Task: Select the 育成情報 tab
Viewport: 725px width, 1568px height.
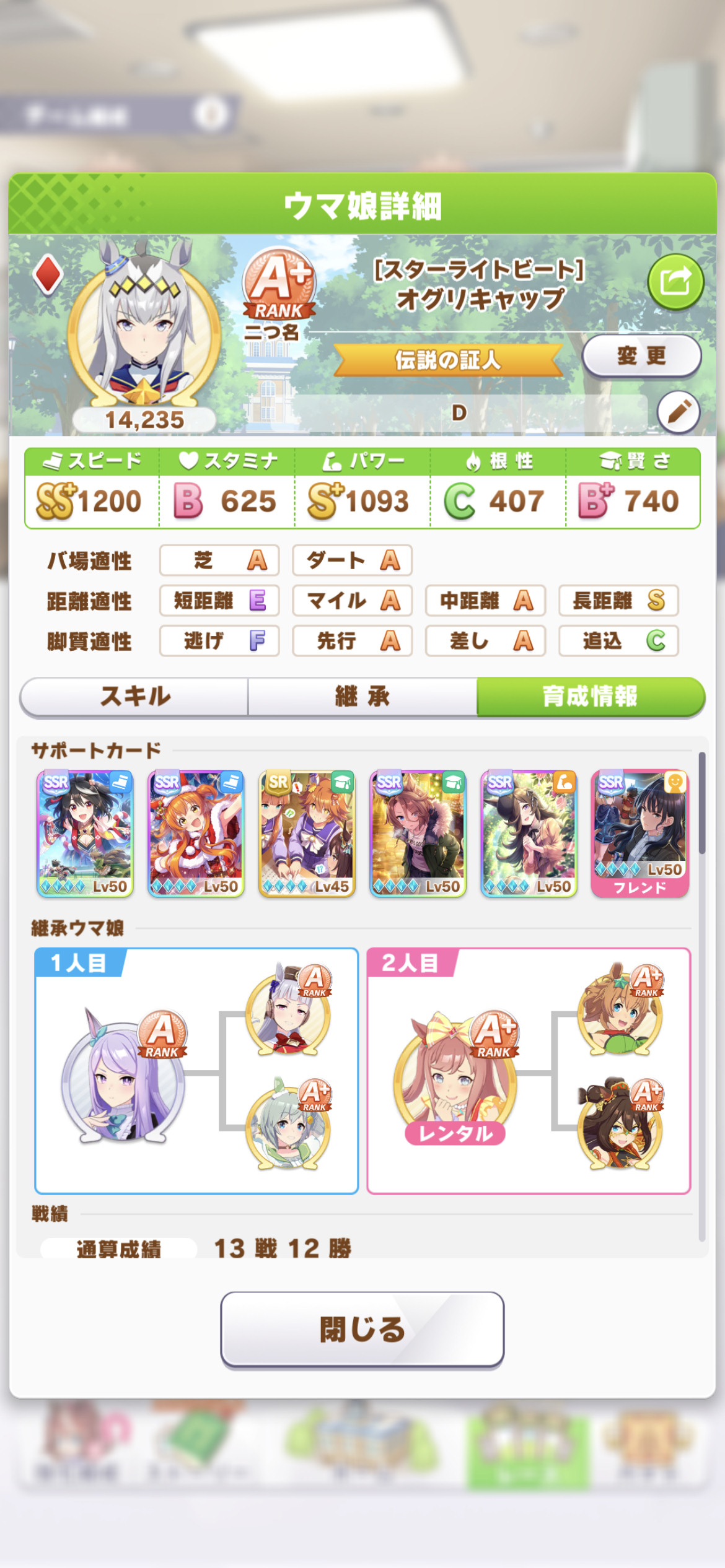Action: 591,697
